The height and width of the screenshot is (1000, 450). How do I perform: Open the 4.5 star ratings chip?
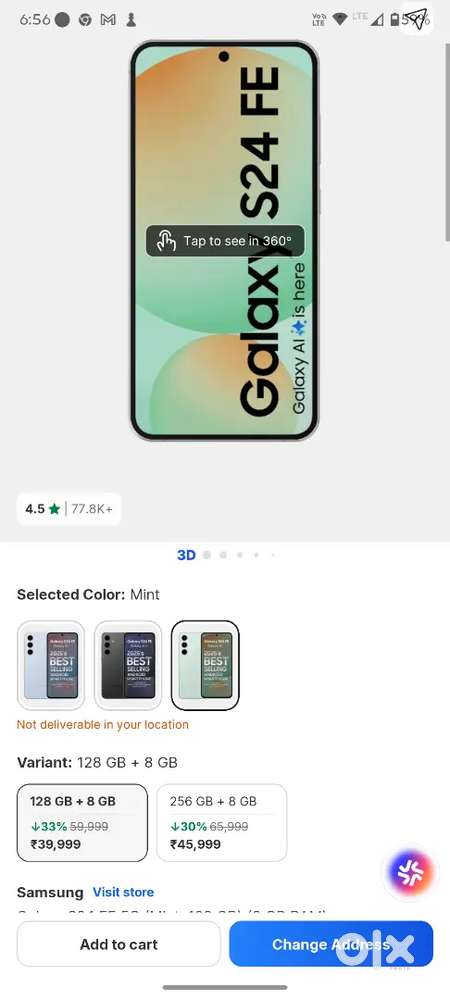pyautogui.click(x=69, y=509)
